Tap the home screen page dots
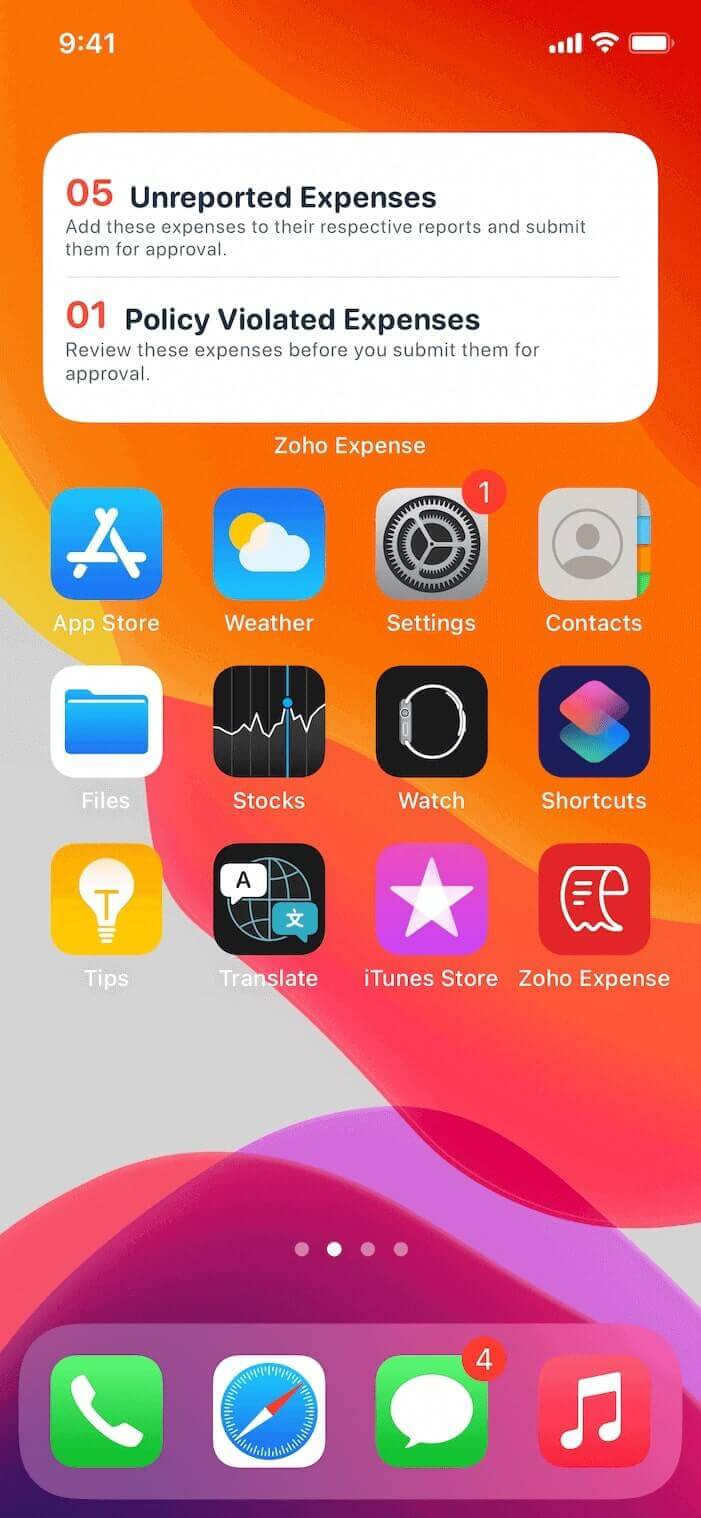This screenshot has height=1518, width=701. coord(351,1249)
